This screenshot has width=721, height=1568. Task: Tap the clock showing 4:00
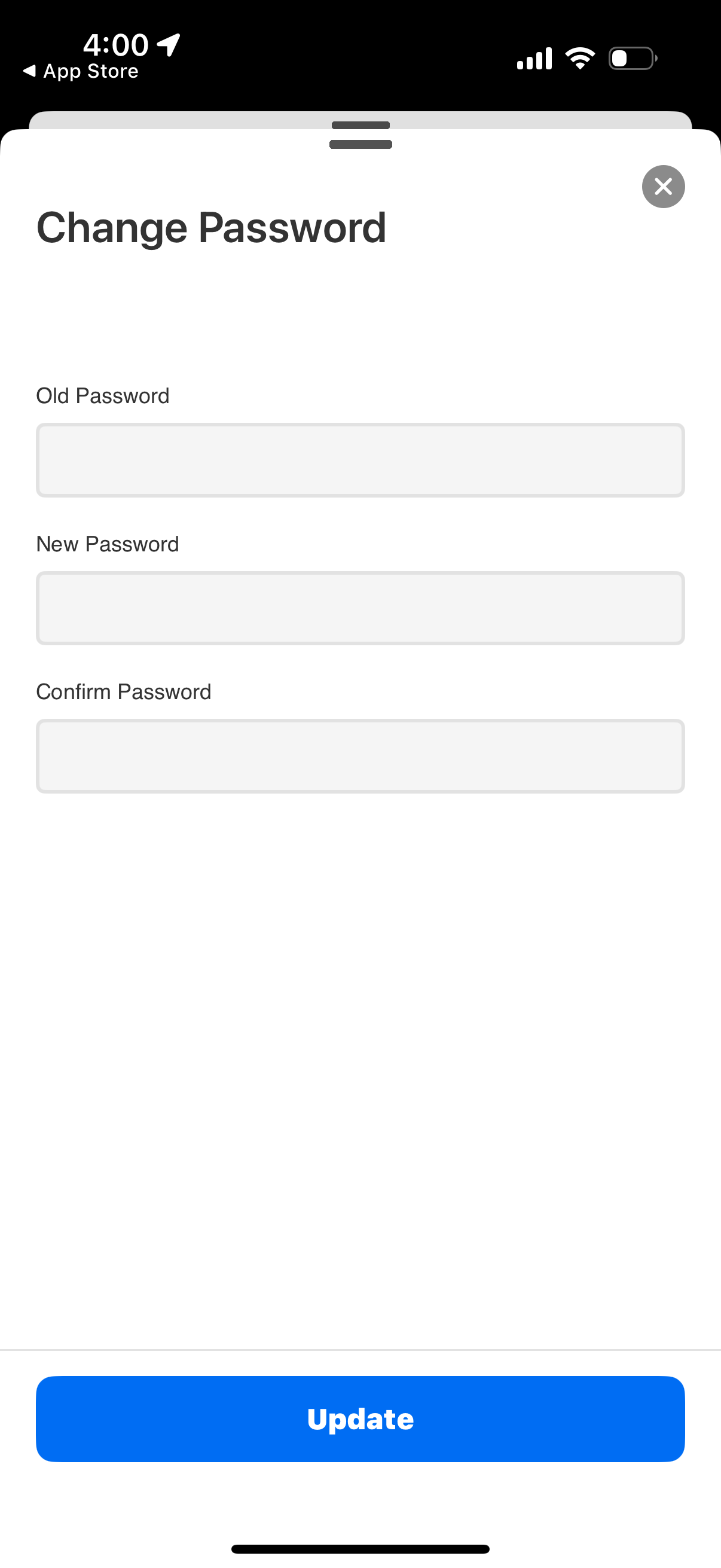point(115,44)
